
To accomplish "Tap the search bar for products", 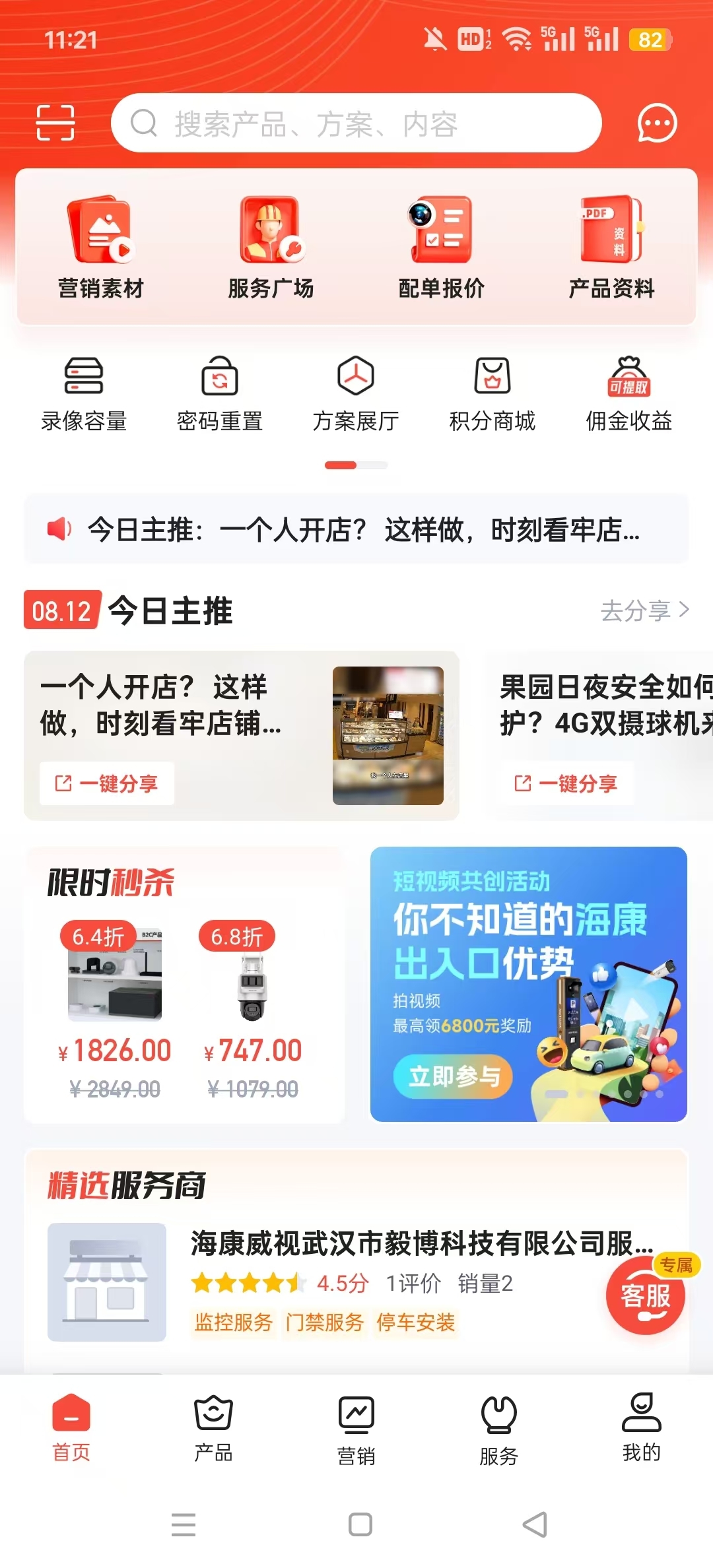I will tap(356, 123).
